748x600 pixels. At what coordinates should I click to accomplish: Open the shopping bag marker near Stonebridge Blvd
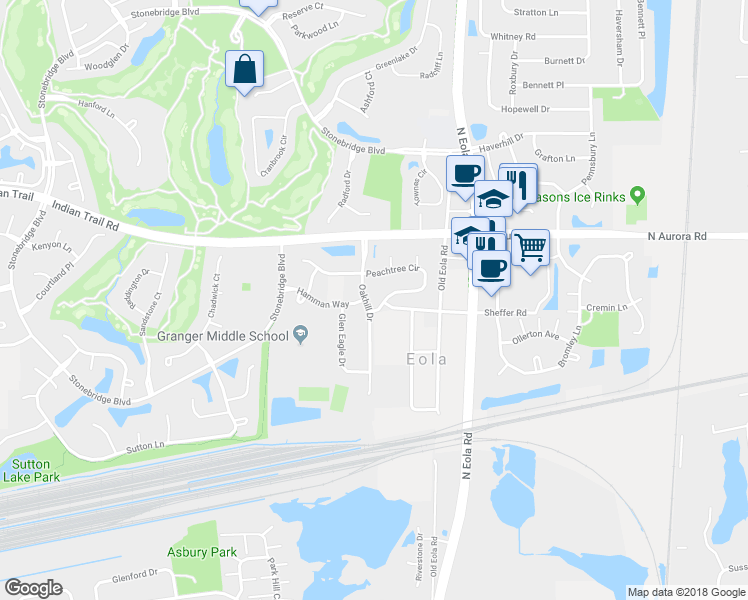[244, 72]
